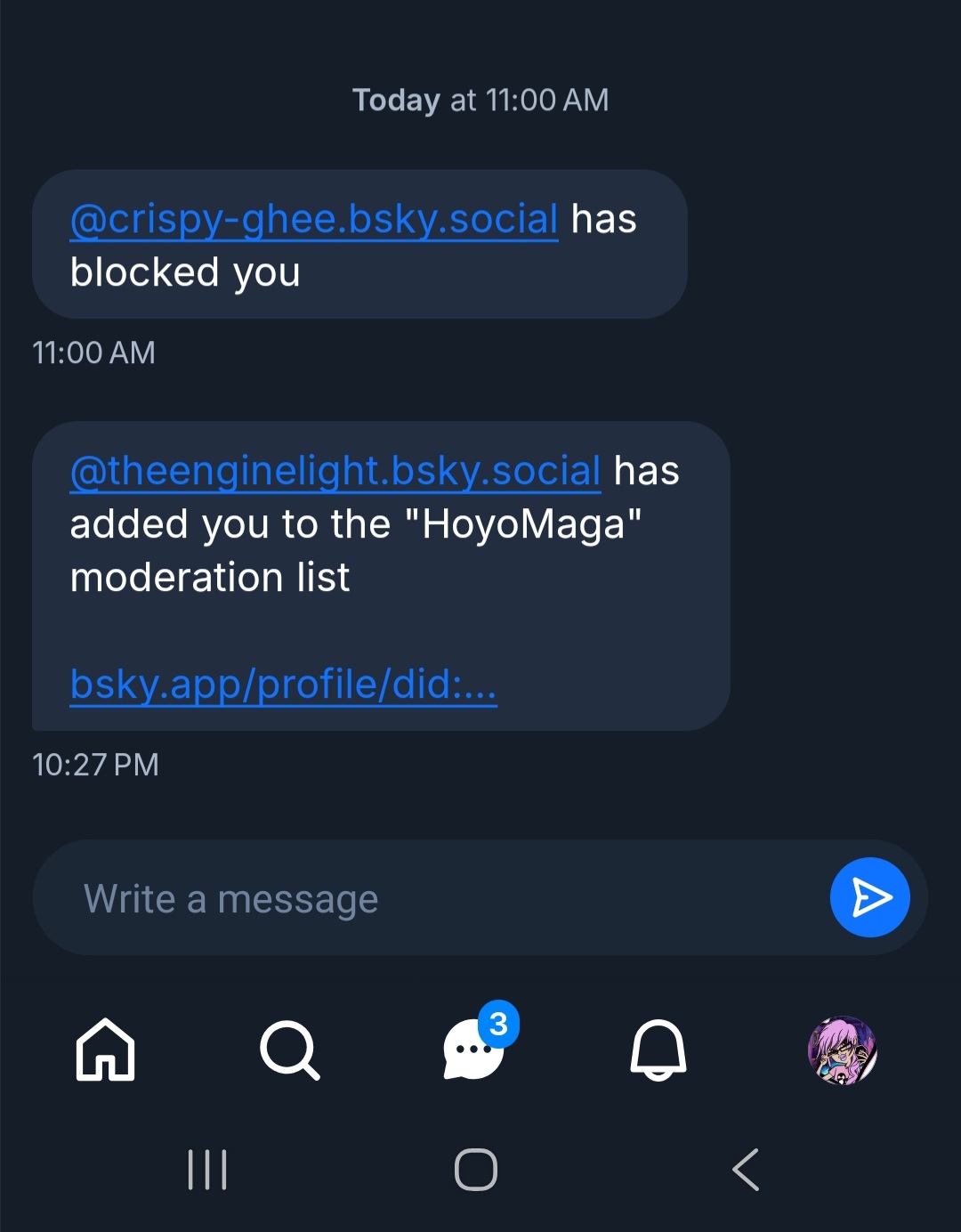Focus the Write a message field
Screen dimensions: 961x1232
click(x=427, y=898)
